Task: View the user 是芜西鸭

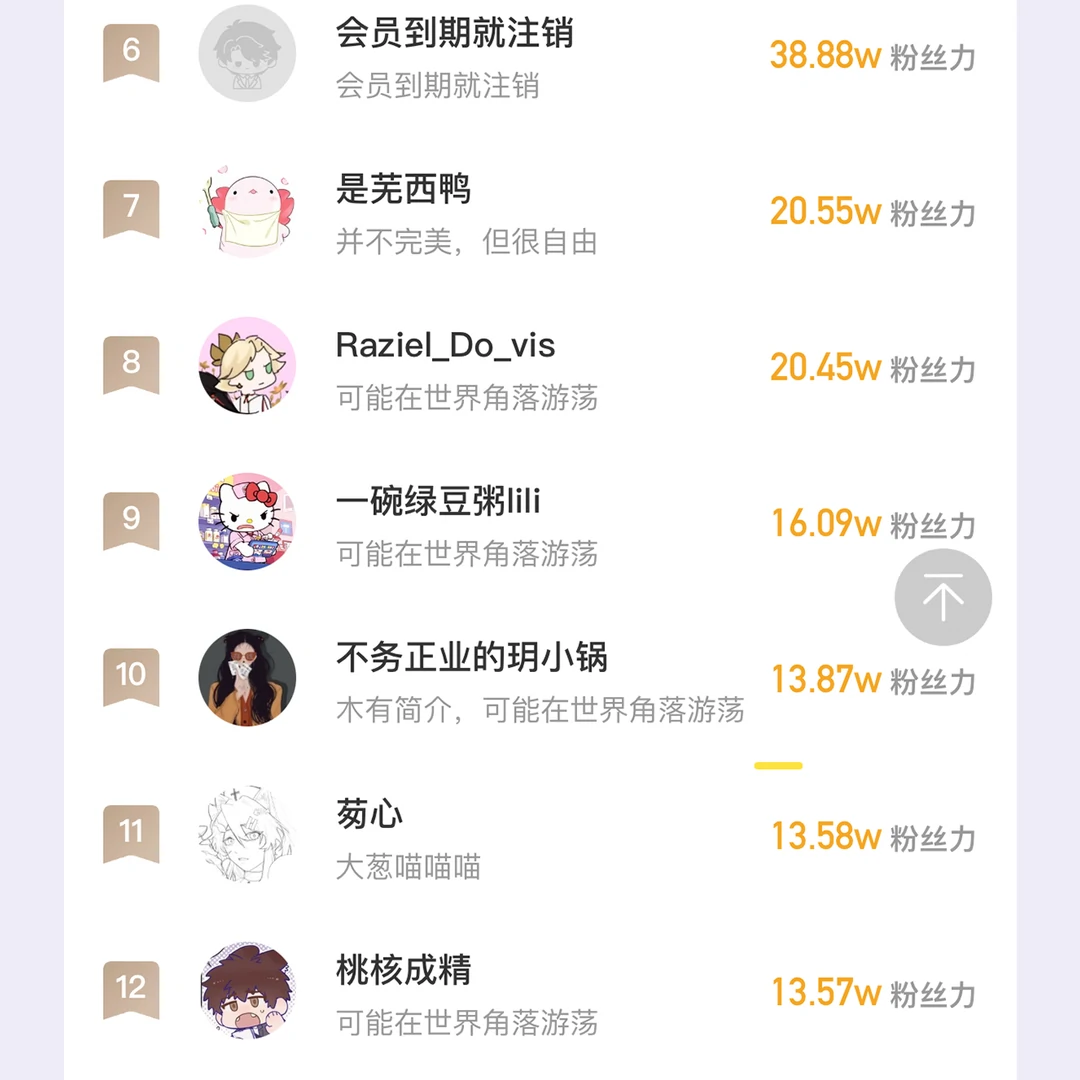Action: (x=404, y=190)
